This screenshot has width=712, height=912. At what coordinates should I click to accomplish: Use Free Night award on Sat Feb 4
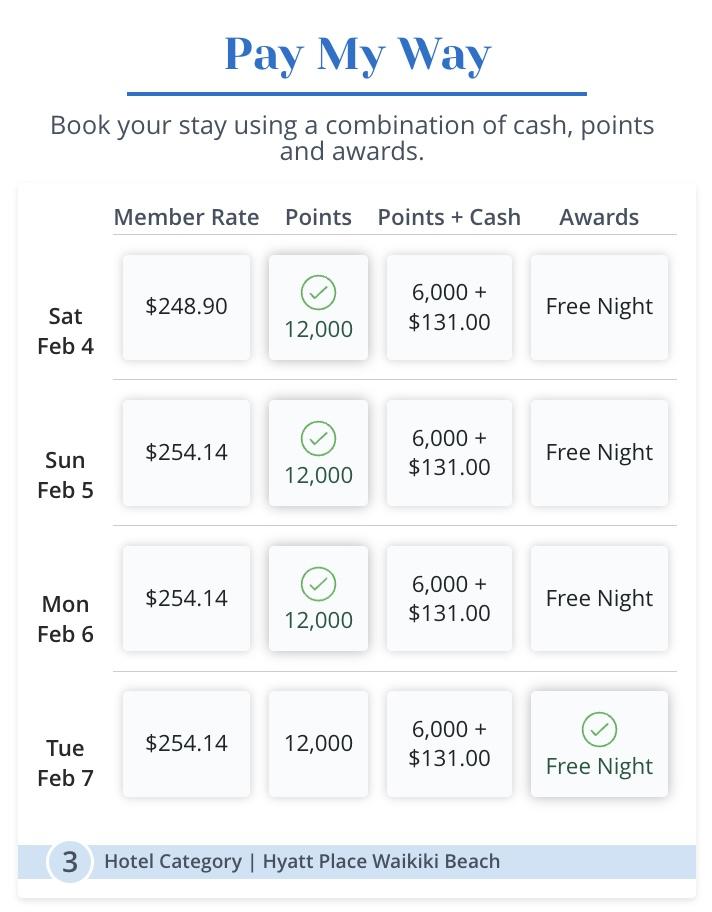(x=599, y=307)
